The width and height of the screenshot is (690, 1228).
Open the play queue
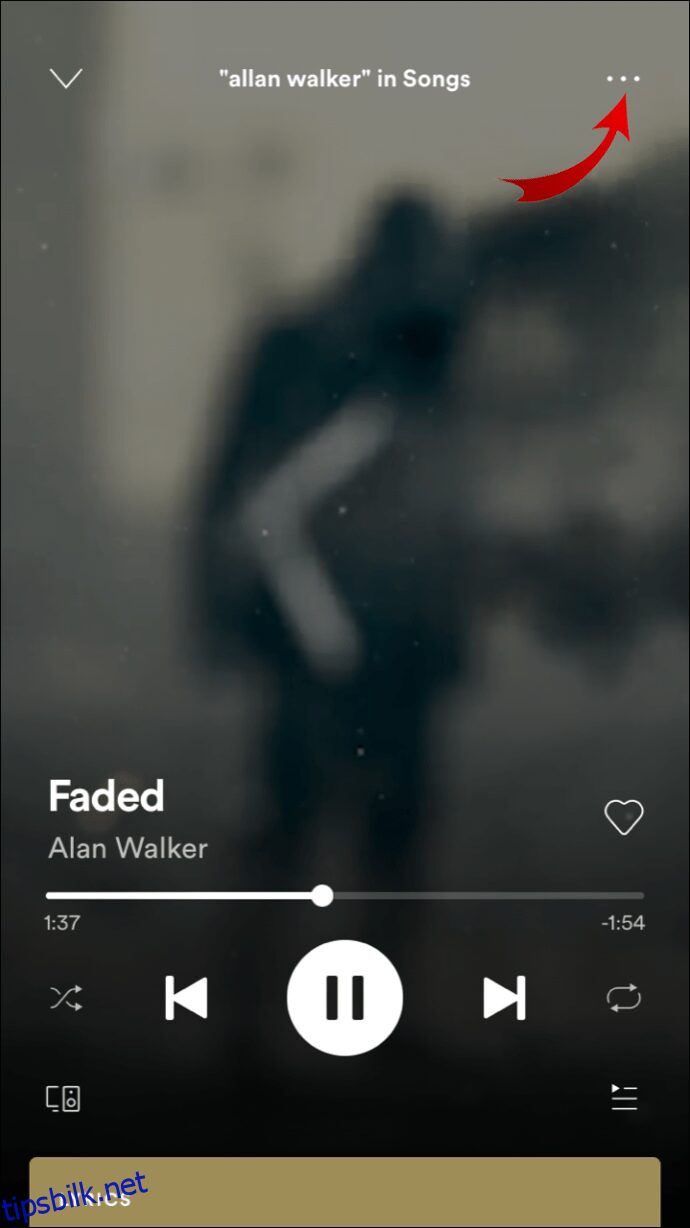click(x=624, y=1098)
